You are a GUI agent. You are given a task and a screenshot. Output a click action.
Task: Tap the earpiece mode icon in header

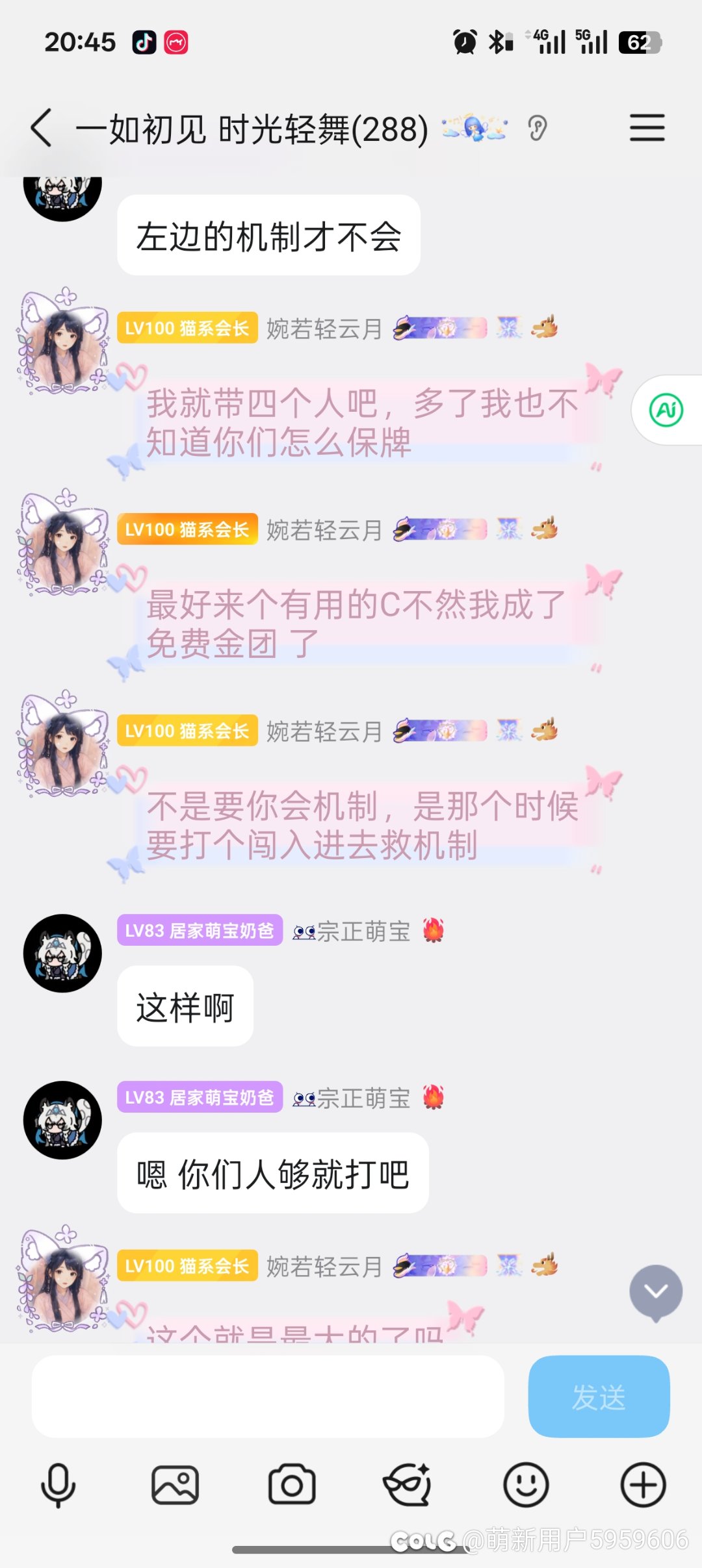pyautogui.click(x=537, y=128)
